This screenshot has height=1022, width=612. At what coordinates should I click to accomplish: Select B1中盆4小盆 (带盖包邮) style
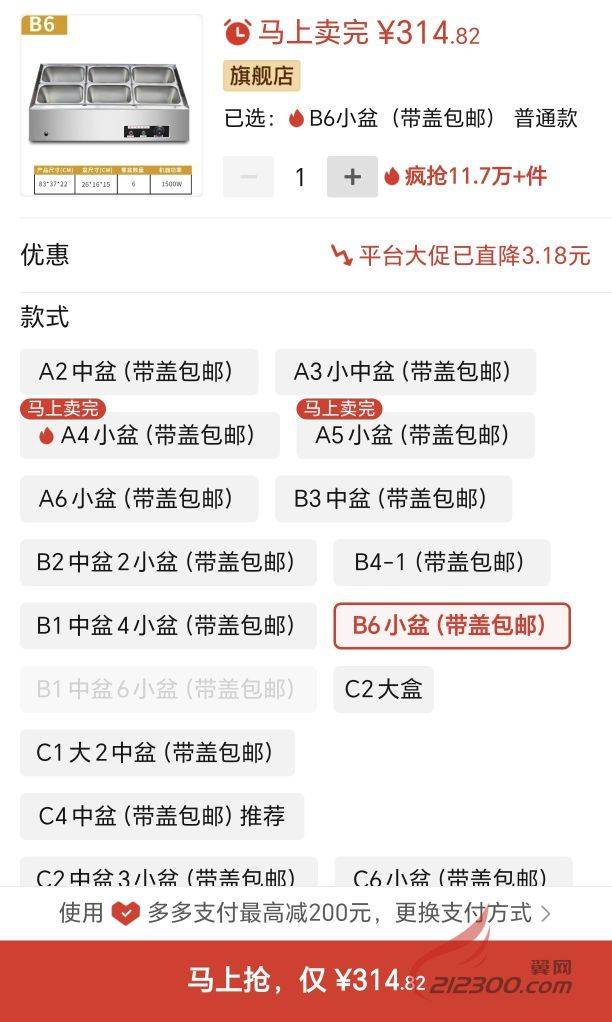pos(168,626)
